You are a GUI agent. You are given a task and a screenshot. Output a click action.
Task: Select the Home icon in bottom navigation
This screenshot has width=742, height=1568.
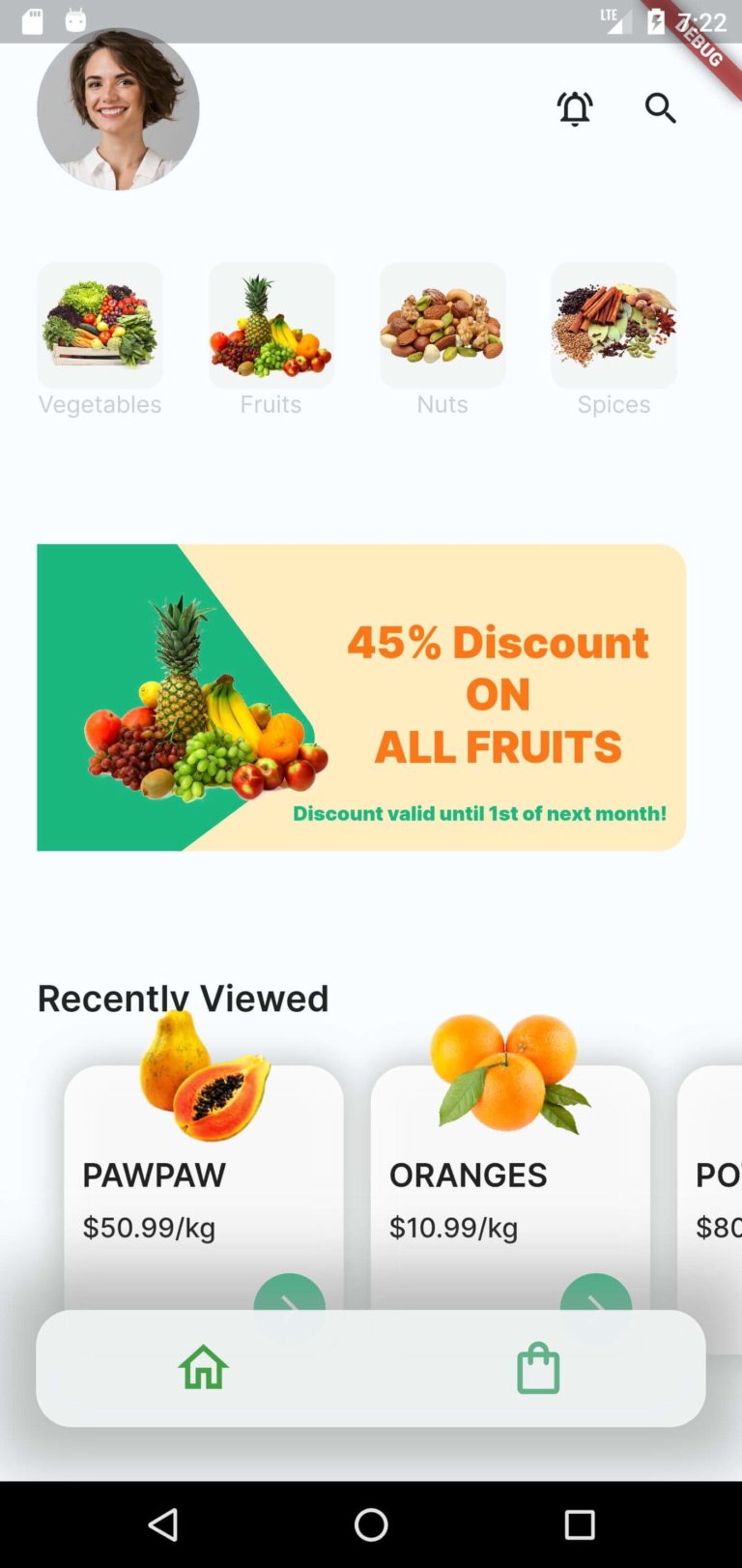coord(203,1367)
